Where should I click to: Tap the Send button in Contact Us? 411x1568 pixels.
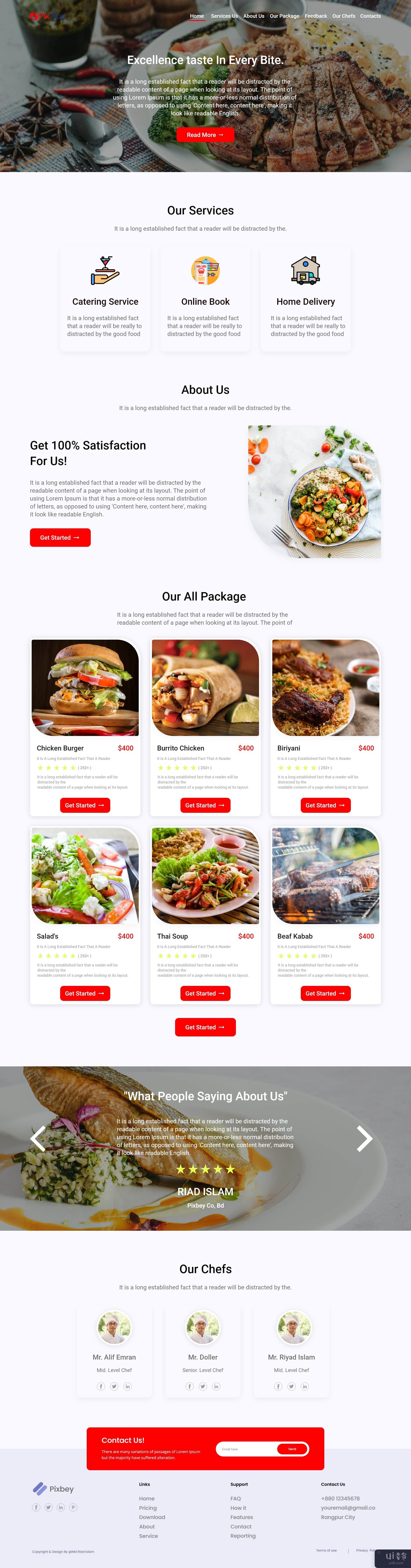(x=292, y=1449)
